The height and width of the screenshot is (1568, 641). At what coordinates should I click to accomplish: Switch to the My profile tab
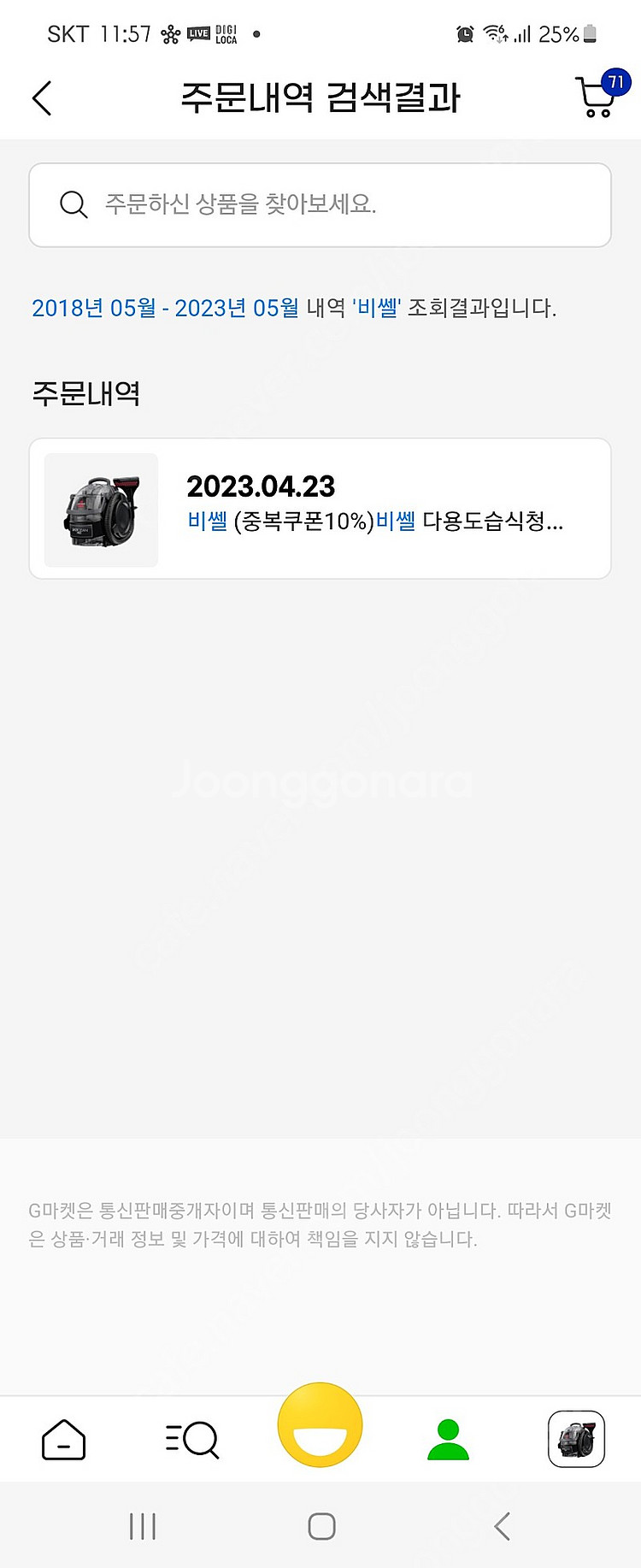[448, 1440]
